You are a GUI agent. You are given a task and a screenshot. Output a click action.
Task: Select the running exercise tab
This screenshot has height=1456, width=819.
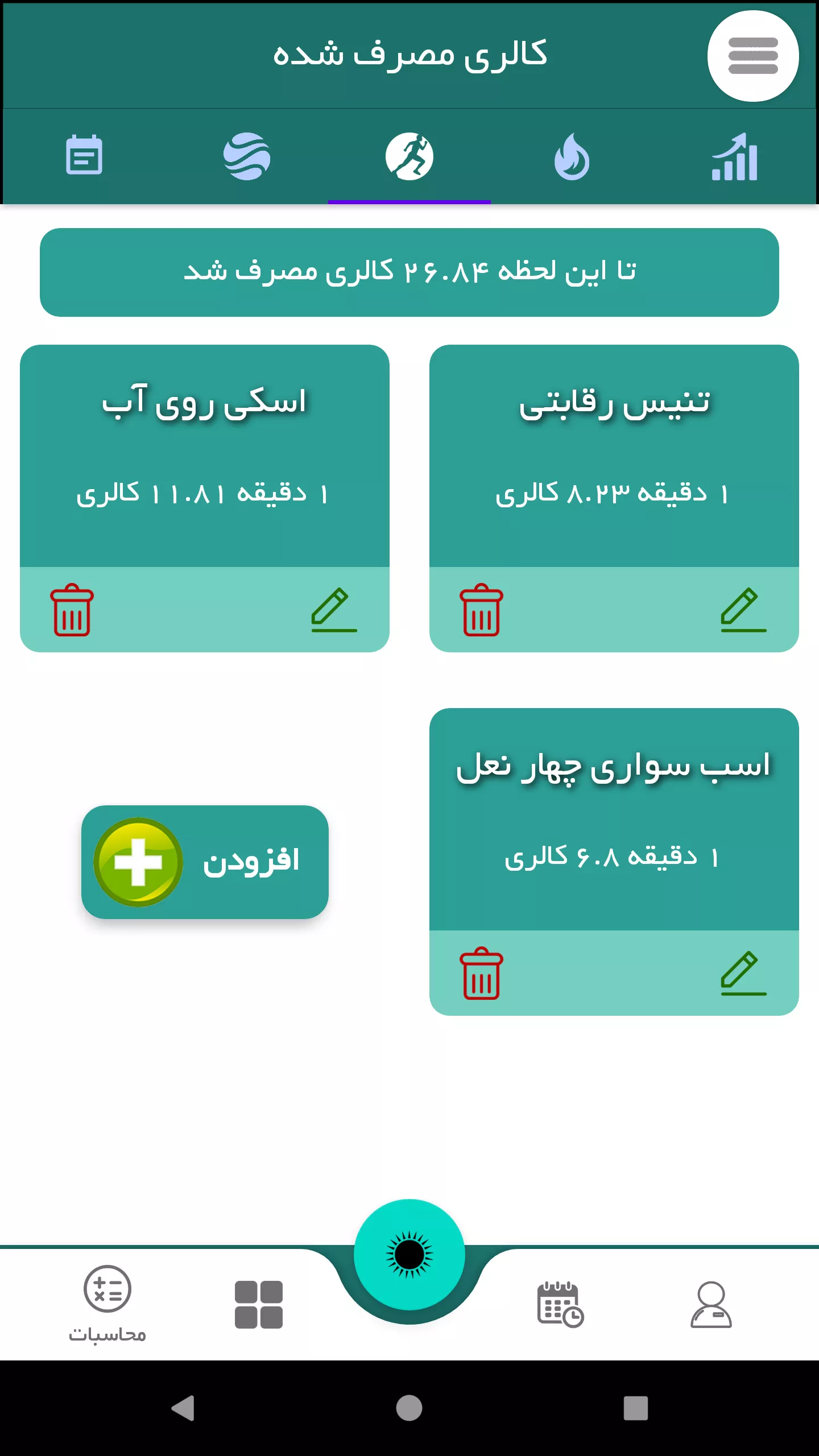[409, 156]
